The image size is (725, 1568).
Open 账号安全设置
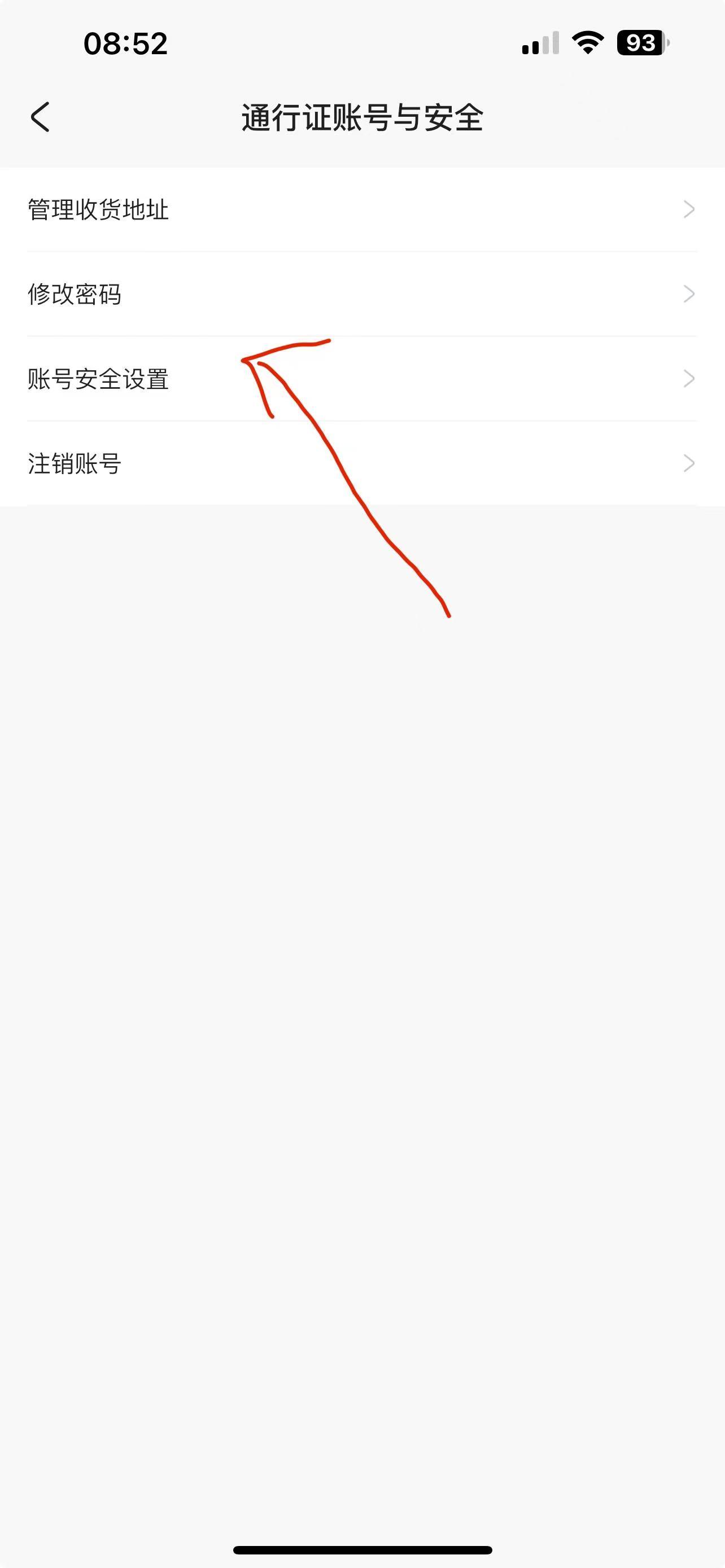coord(362,379)
